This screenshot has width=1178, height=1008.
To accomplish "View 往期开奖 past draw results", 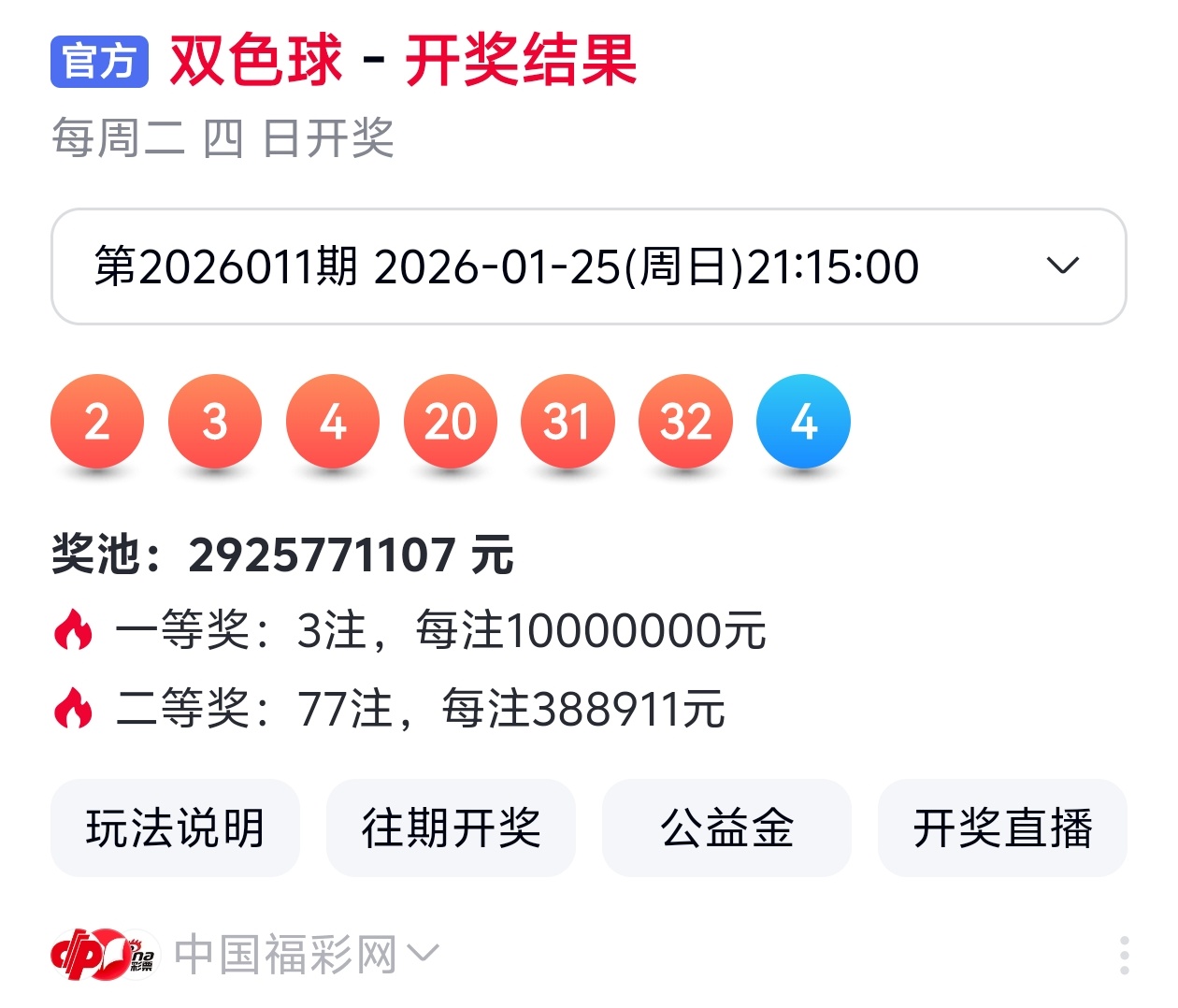I will [451, 828].
